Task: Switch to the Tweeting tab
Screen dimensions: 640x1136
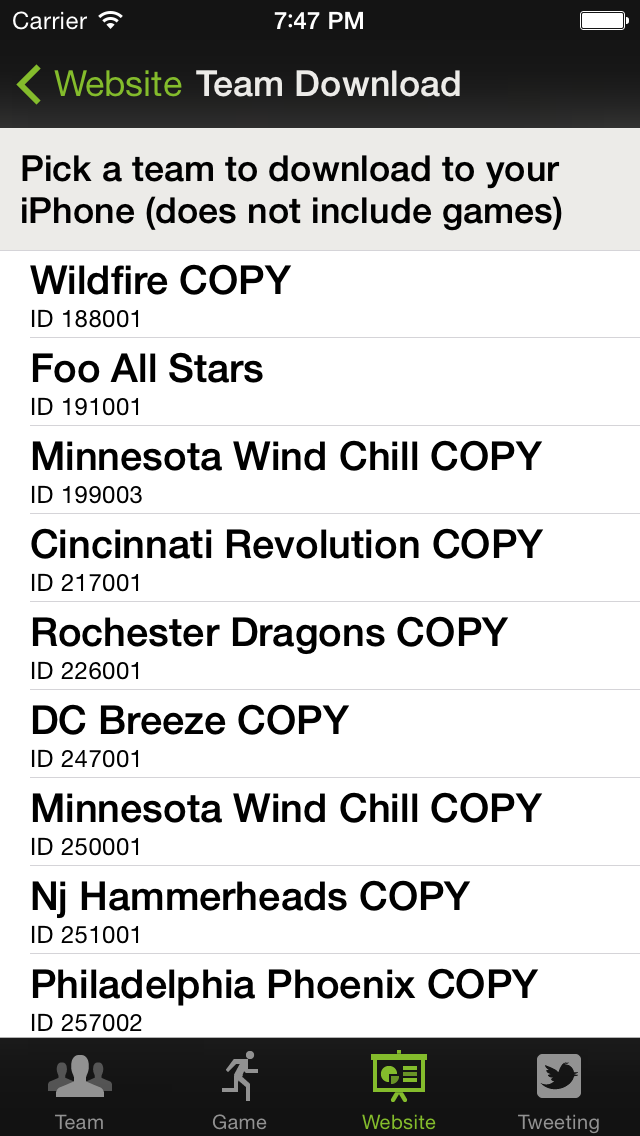Action: point(559,1088)
